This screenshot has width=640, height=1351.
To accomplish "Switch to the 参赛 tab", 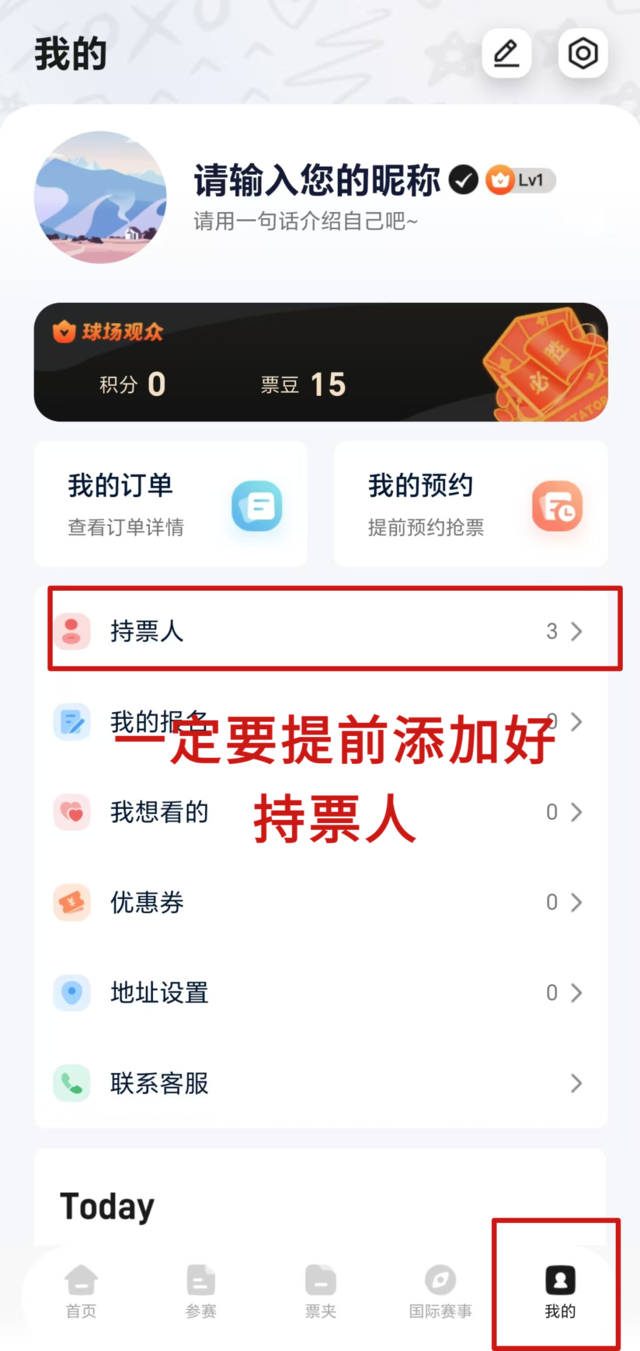I will (x=201, y=1291).
